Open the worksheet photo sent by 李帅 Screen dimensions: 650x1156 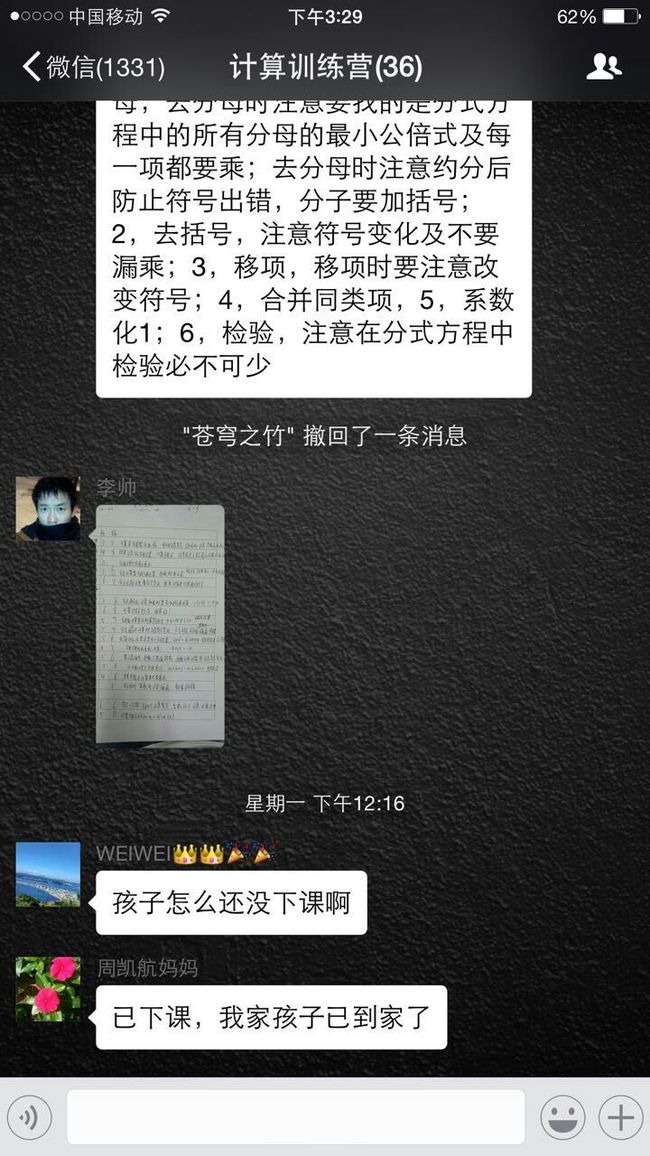pos(160,625)
